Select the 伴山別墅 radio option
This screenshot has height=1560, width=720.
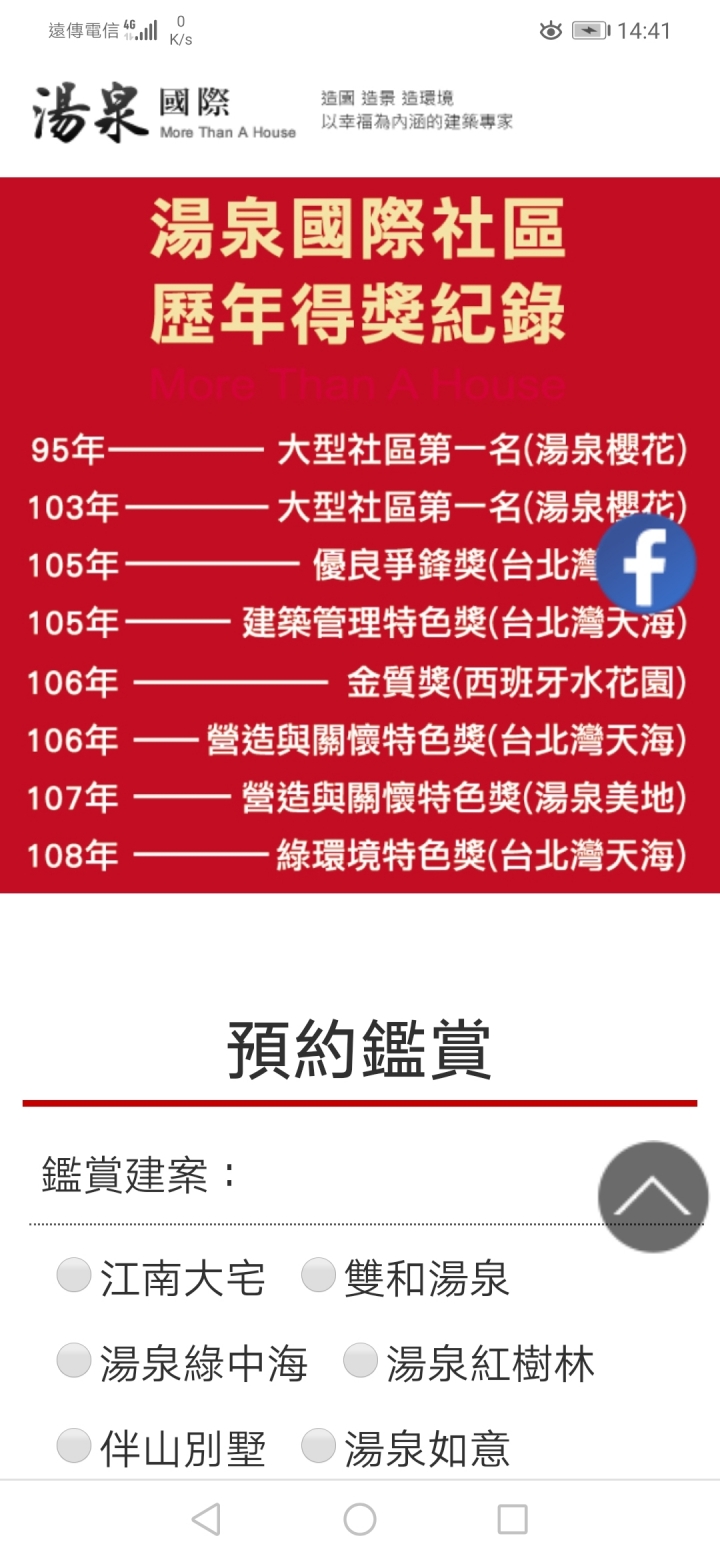coord(74,1446)
